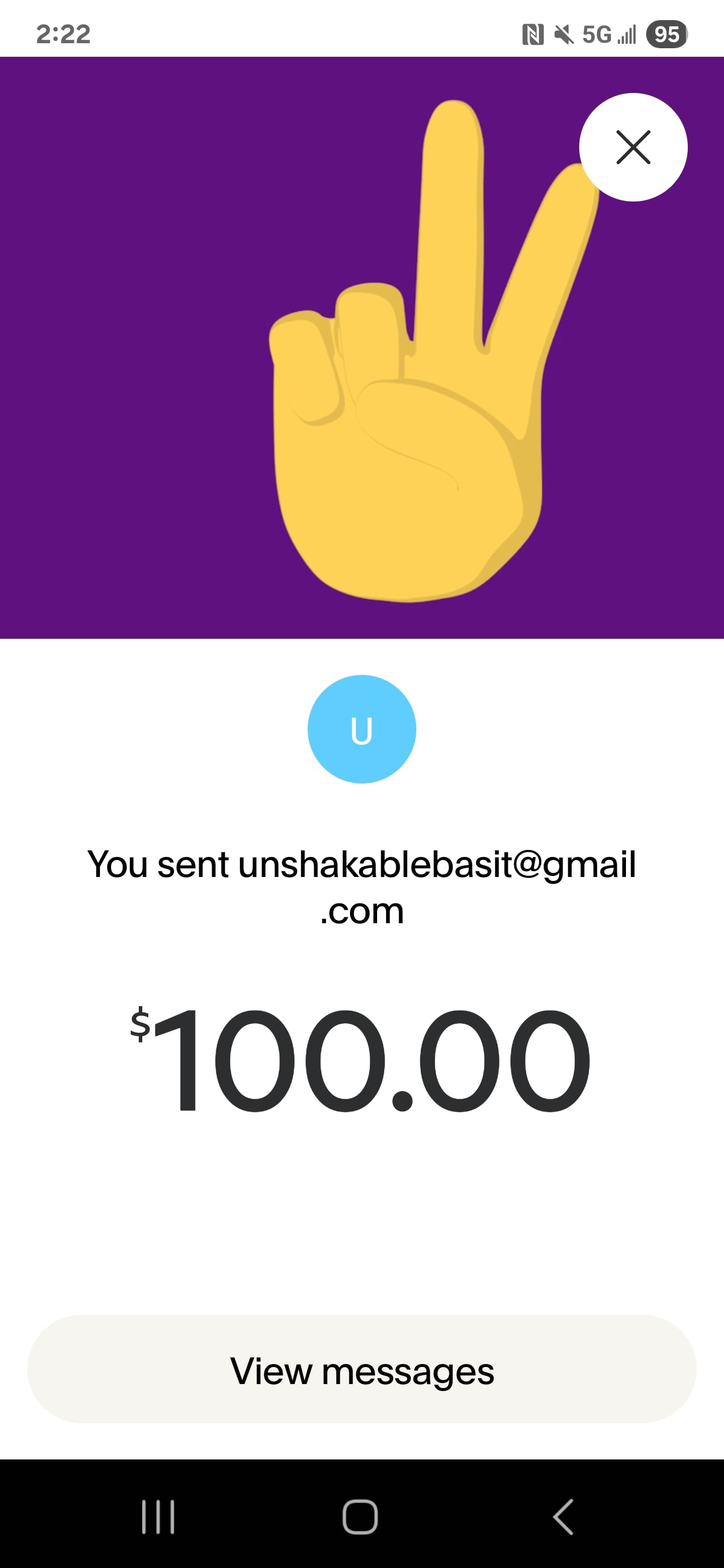
Task: Go to the phone's home screen
Action: (x=360, y=1516)
